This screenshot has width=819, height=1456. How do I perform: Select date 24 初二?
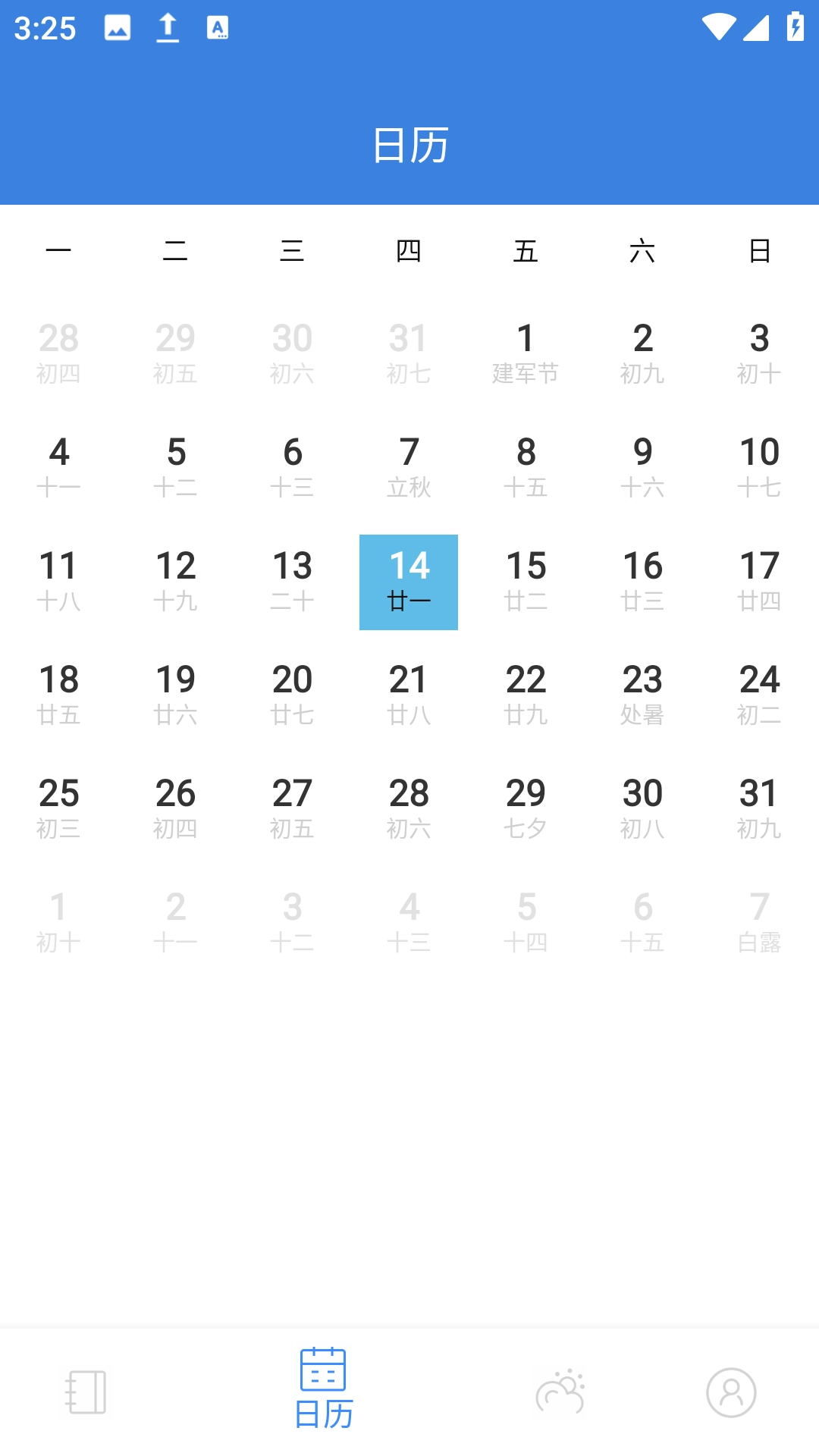pos(759,695)
